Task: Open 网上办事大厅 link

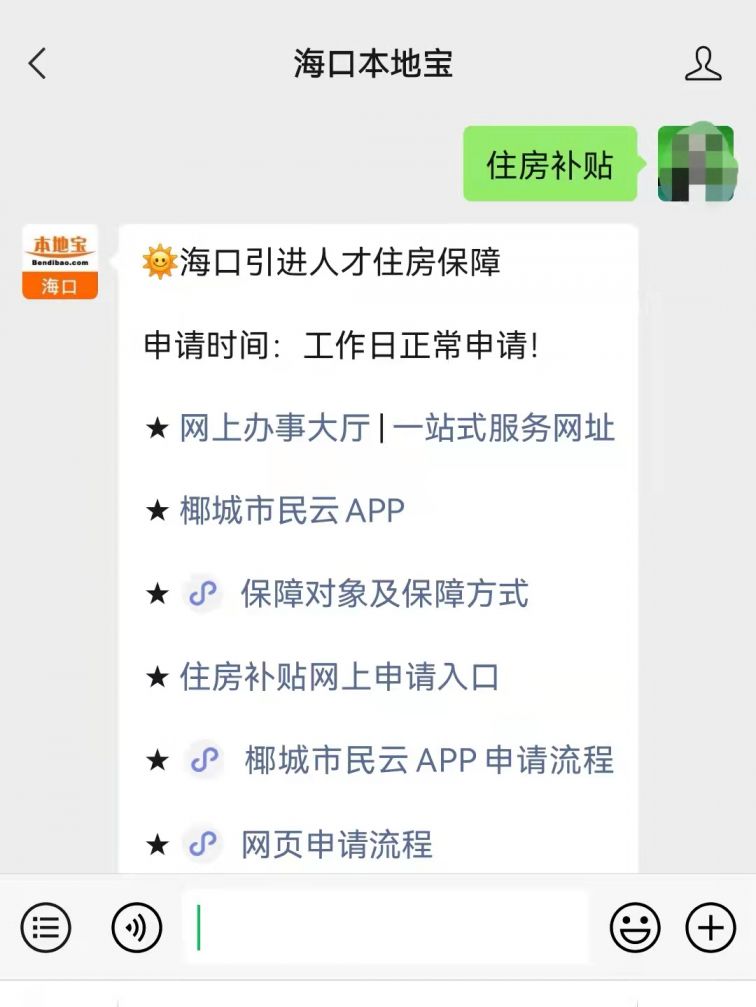Action: 275,428
